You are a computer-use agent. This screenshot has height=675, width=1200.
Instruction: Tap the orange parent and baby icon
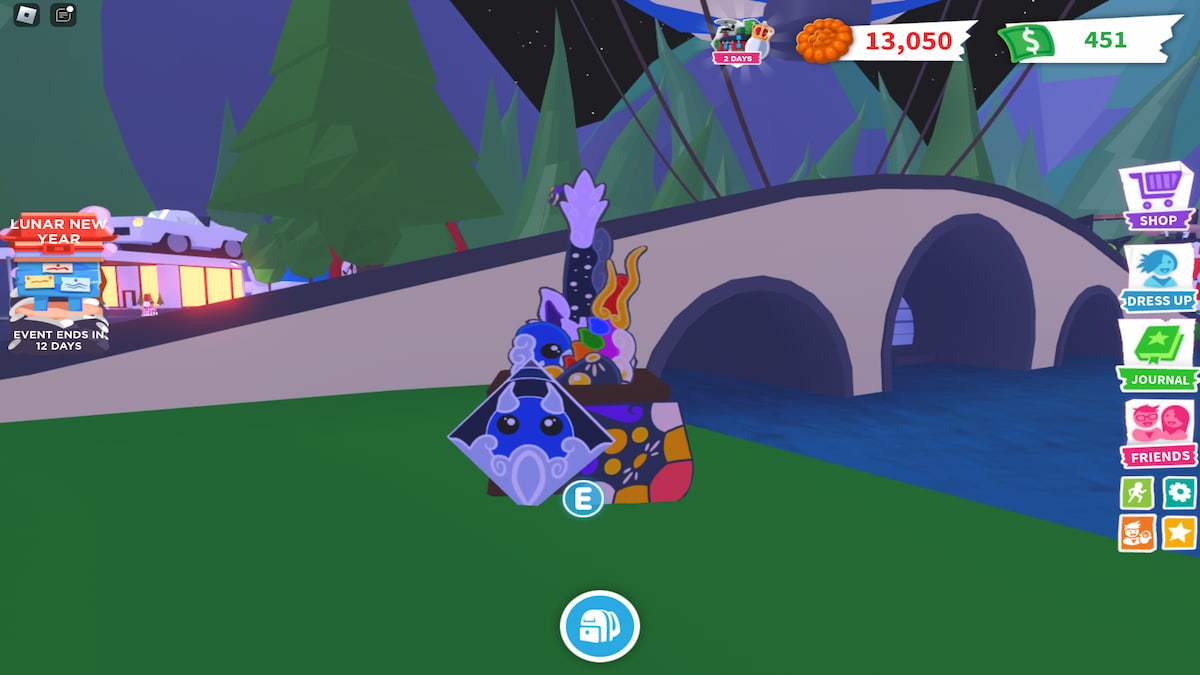point(1137,533)
